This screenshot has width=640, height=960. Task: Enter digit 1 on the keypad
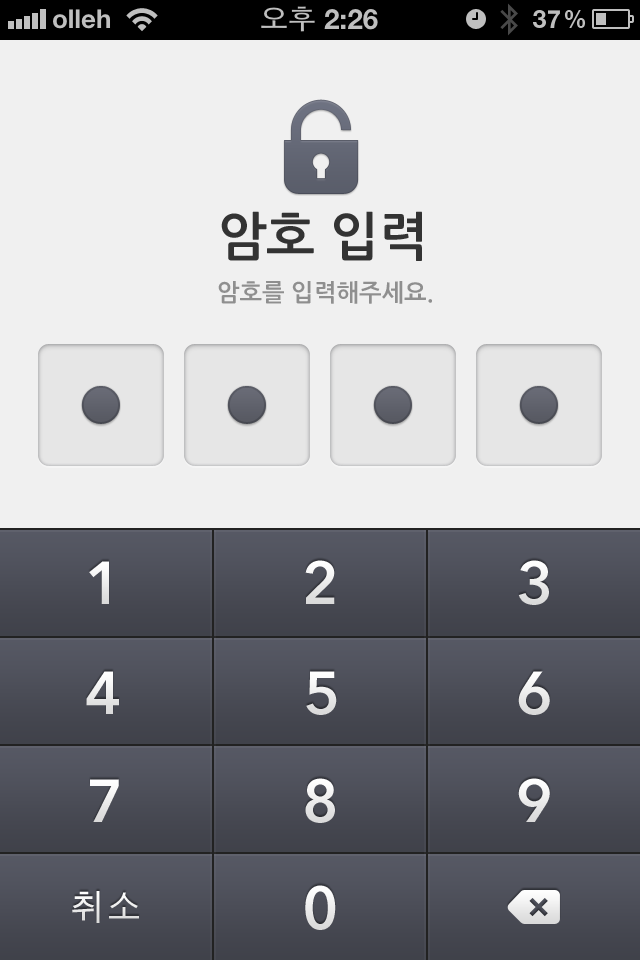pyautogui.click(x=106, y=583)
